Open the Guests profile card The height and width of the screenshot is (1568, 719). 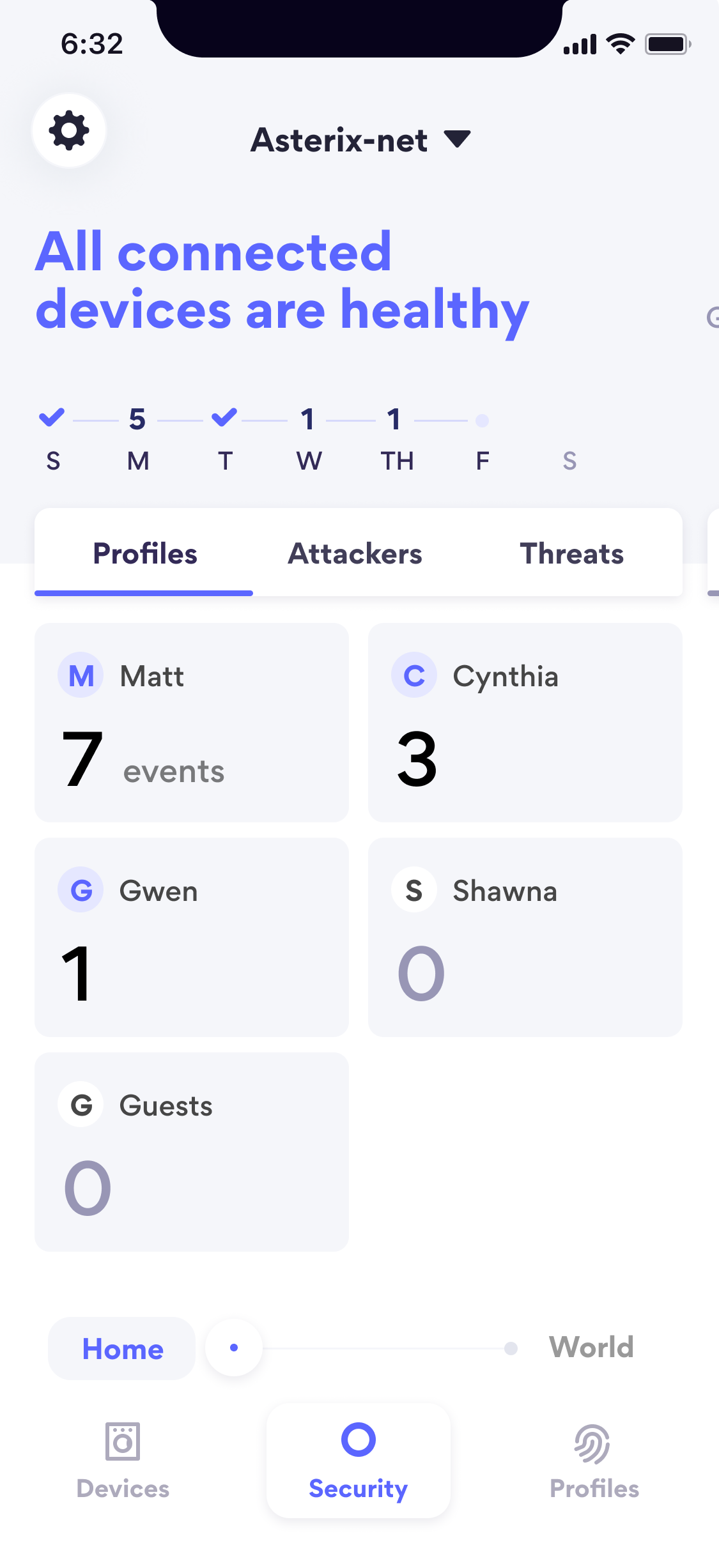pos(192,1152)
